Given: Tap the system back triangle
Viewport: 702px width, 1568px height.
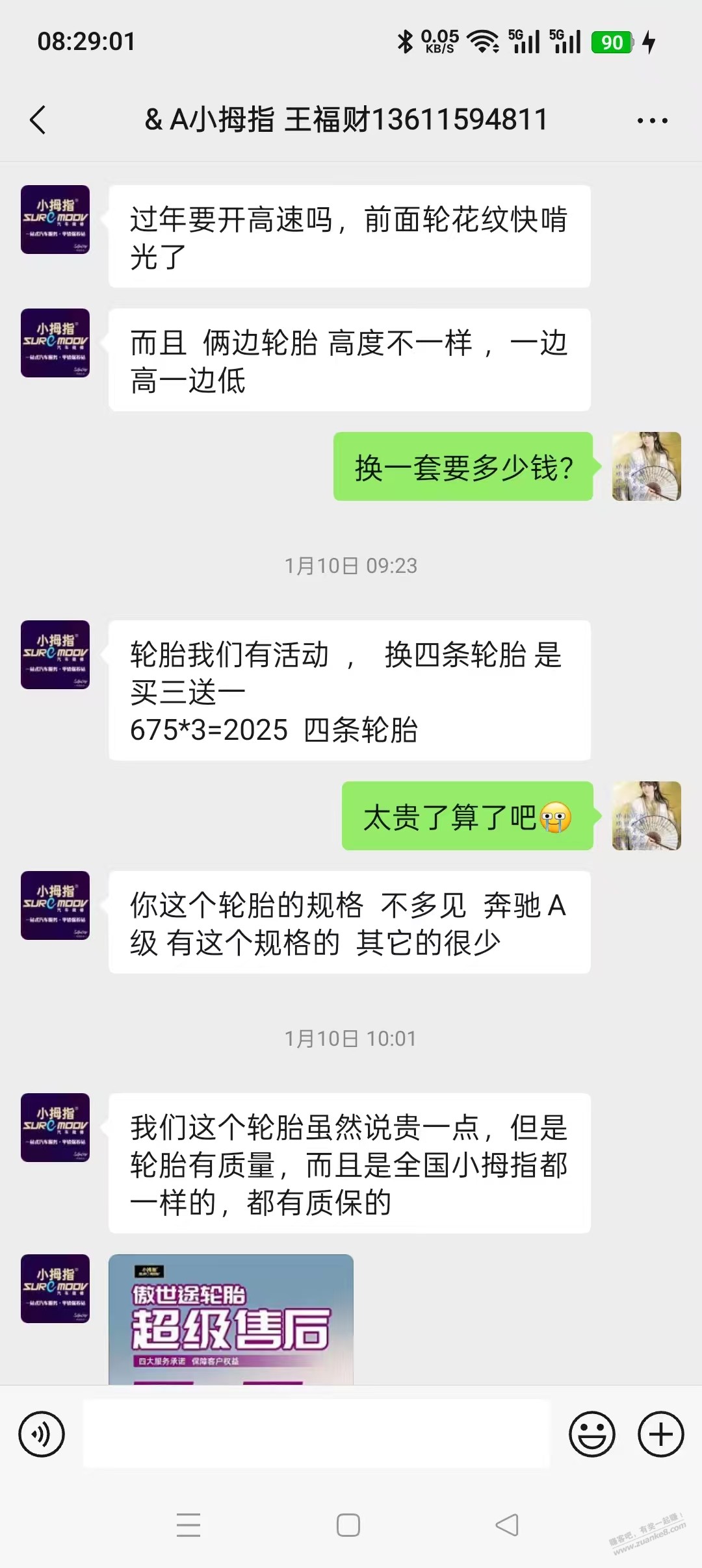Looking at the screenshot, I should tap(507, 1524).
